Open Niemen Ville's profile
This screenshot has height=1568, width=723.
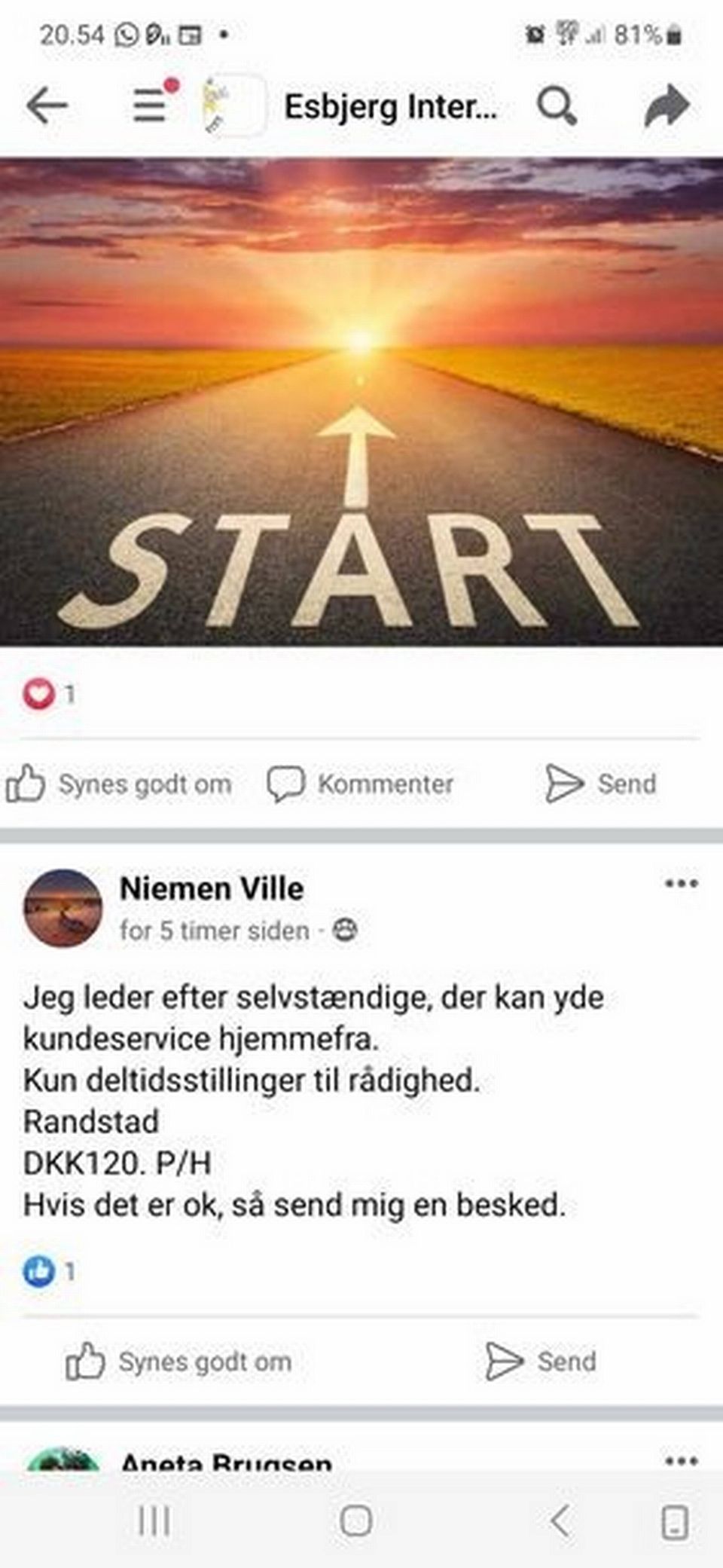point(212,889)
